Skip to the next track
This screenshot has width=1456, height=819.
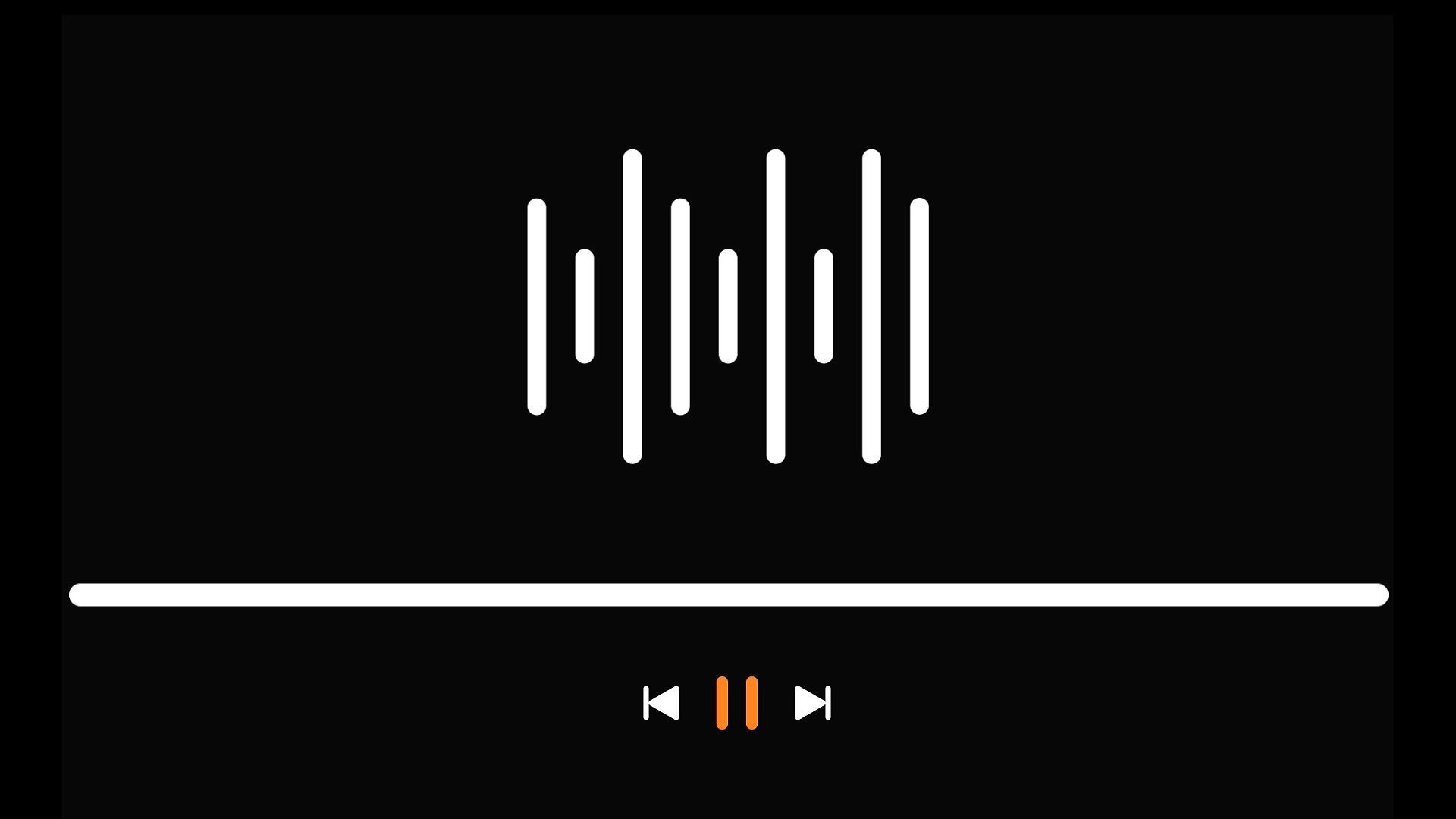click(x=812, y=703)
